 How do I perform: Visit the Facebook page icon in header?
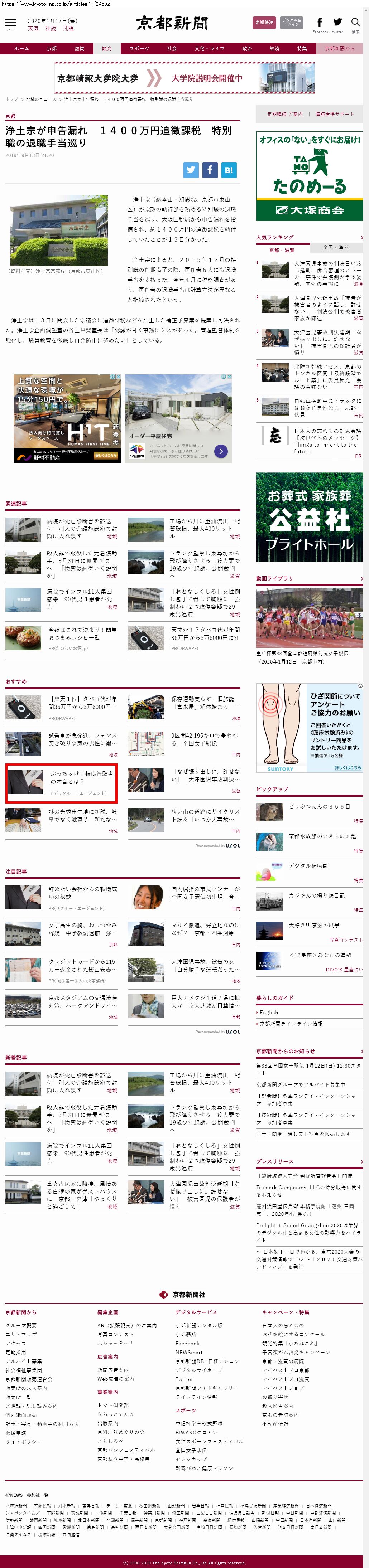(320, 23)
